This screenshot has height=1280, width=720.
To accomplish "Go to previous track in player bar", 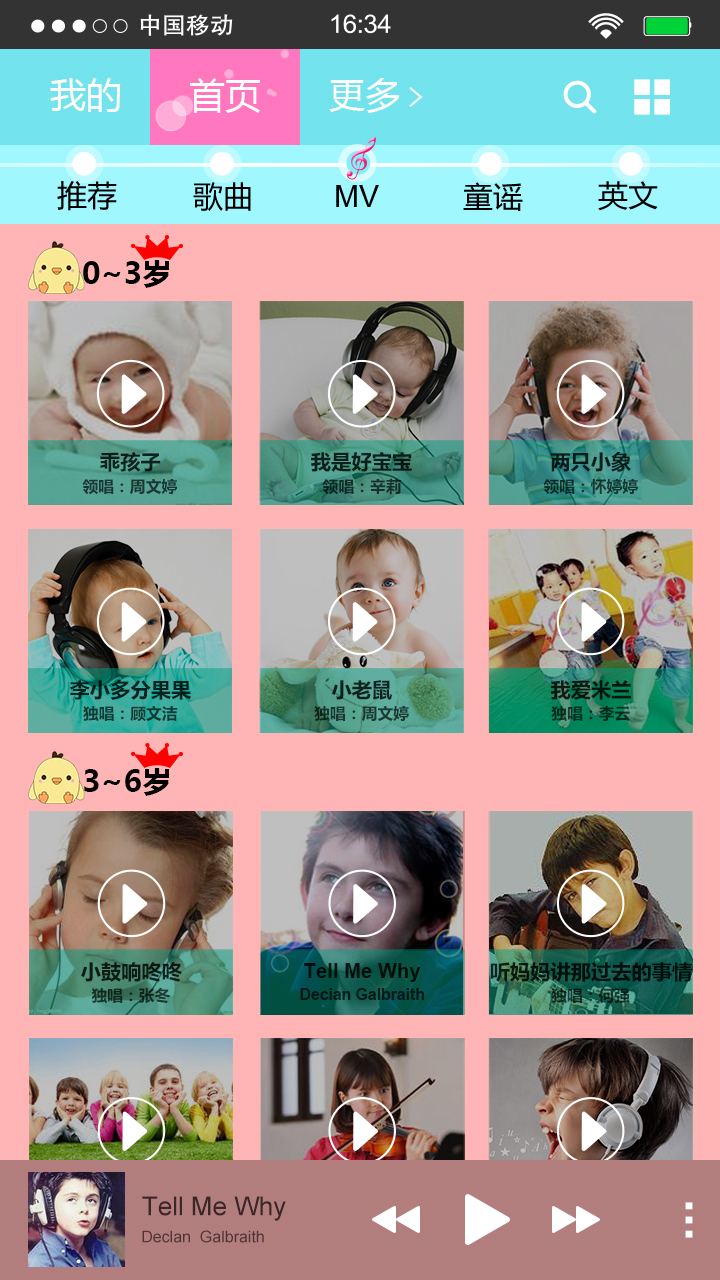I will pyautogui.click(x=396, y=1220).
